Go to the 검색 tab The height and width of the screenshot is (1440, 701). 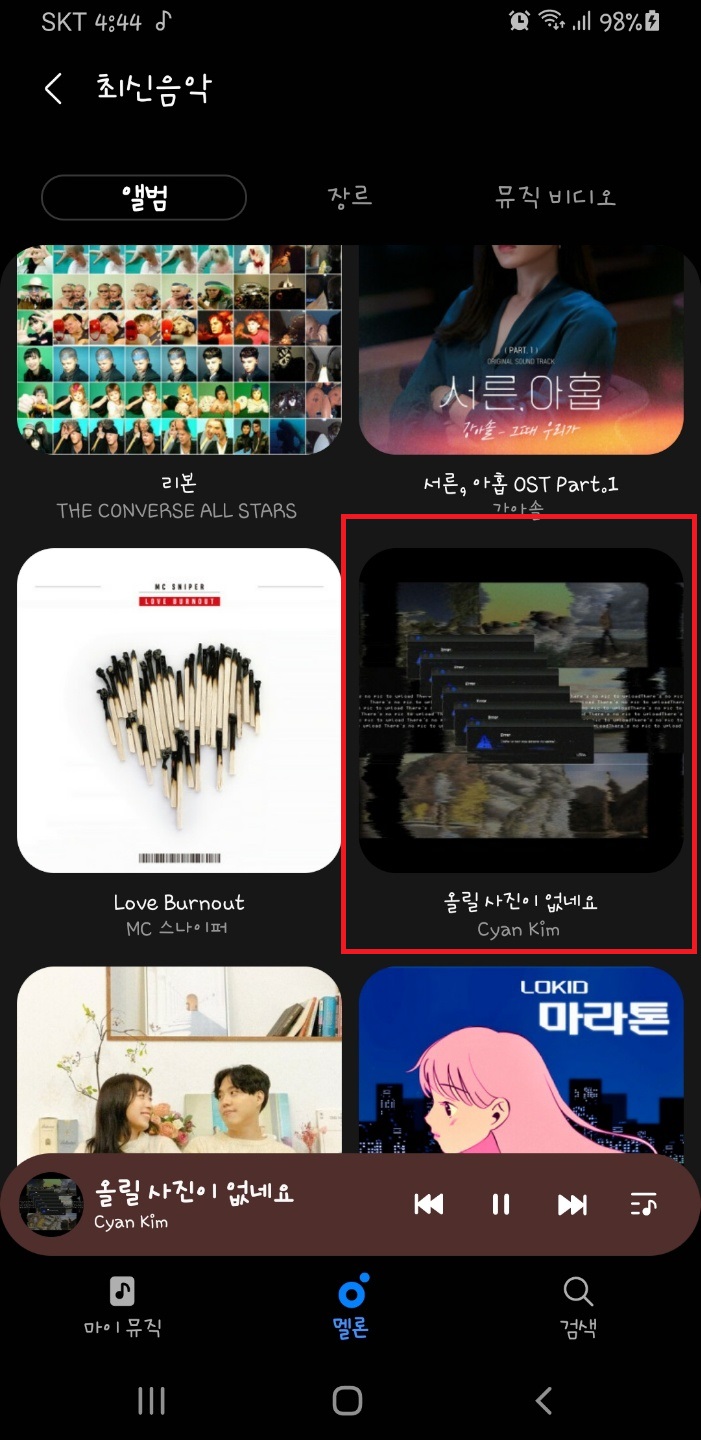click(x=578, y=1307)
